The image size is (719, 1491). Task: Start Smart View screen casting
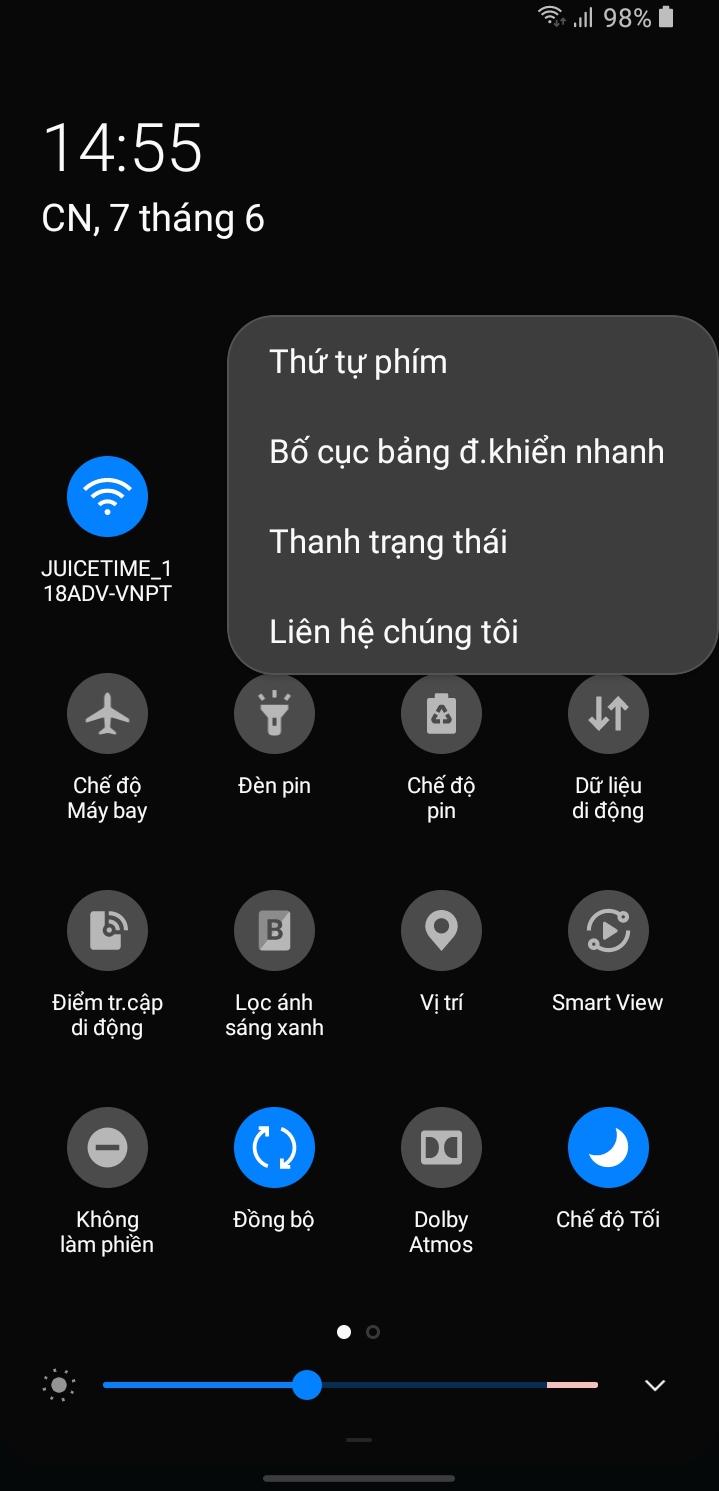click(x=608, y=931)
